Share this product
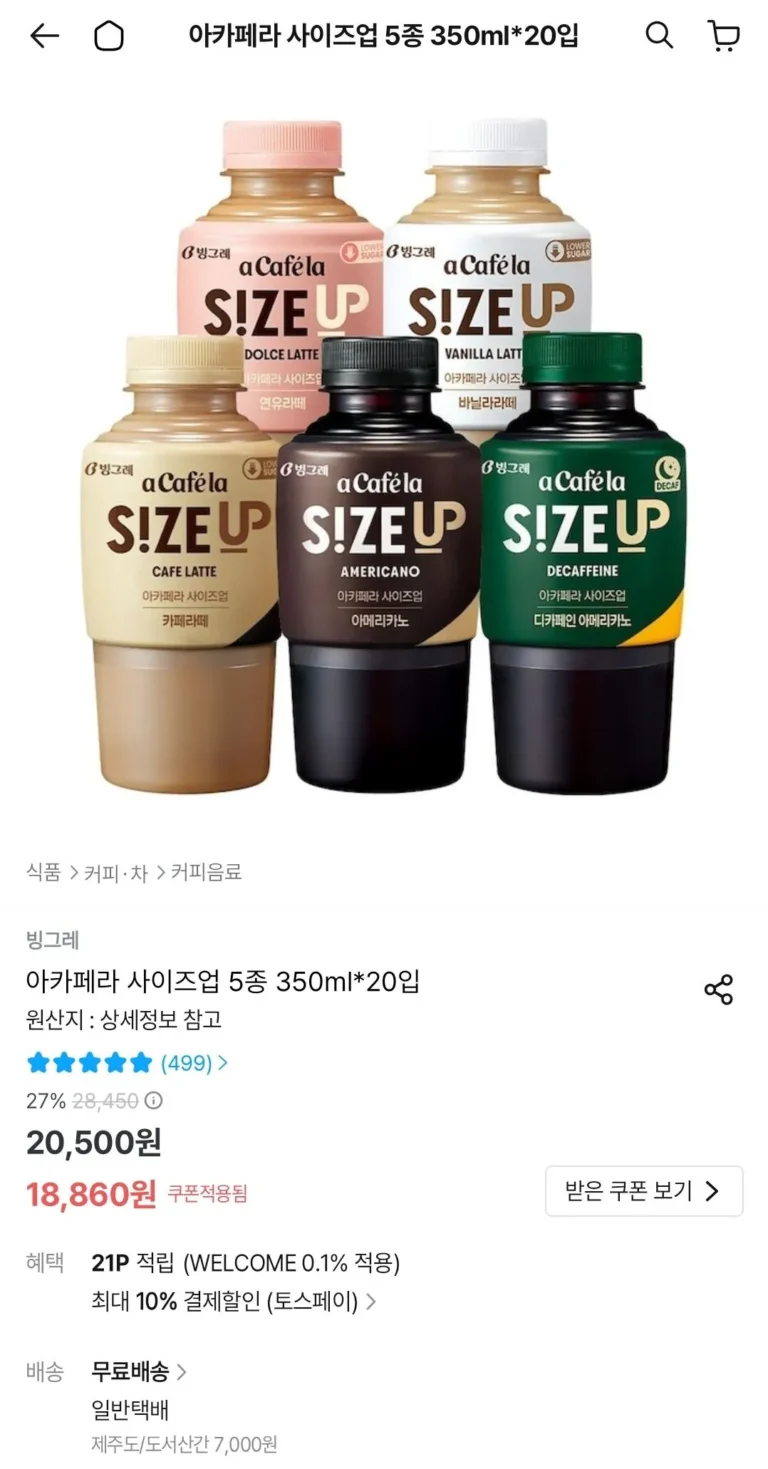Viewport: 768px width, 1469px height. point(718,989)
